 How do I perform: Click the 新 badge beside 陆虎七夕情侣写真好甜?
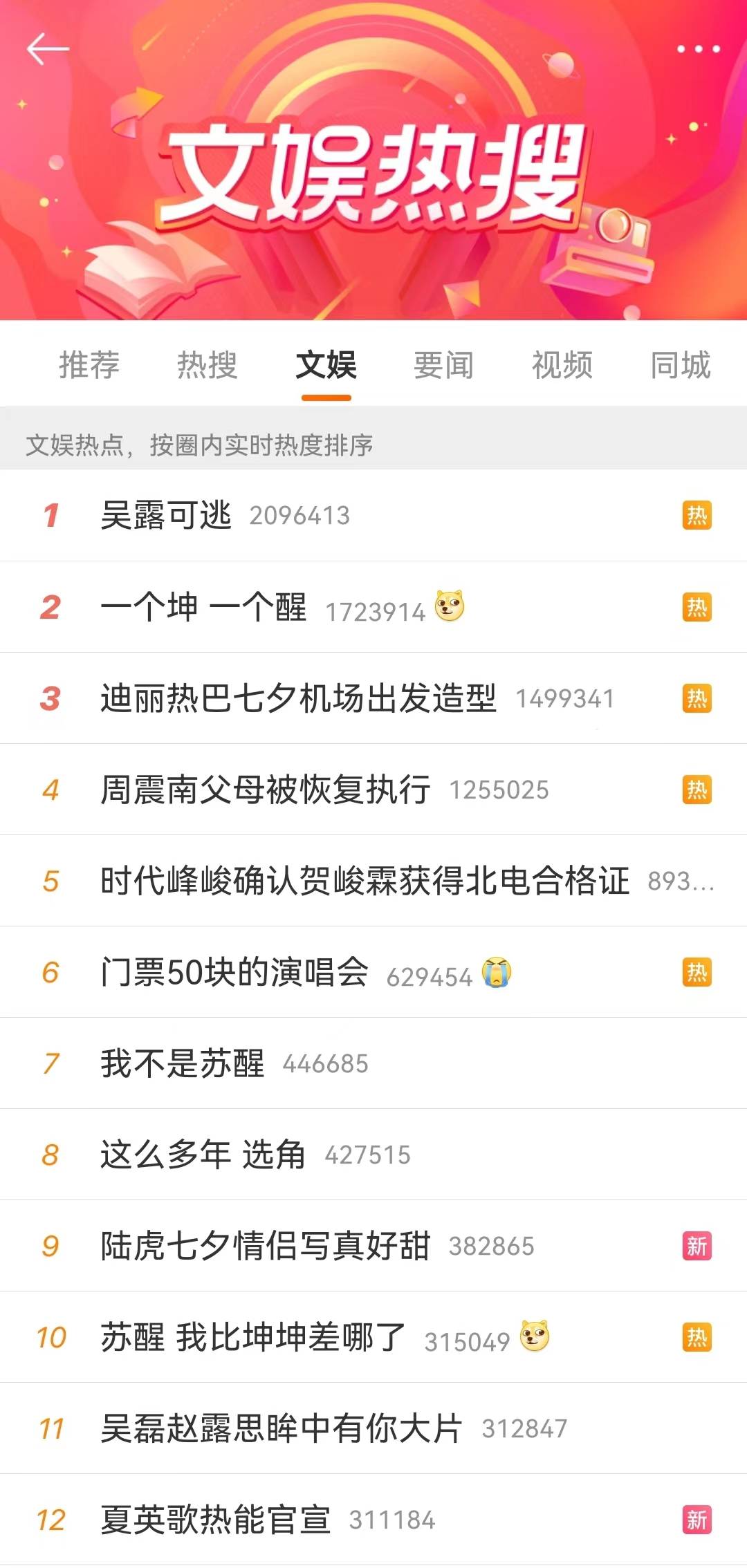point(697,1244)
